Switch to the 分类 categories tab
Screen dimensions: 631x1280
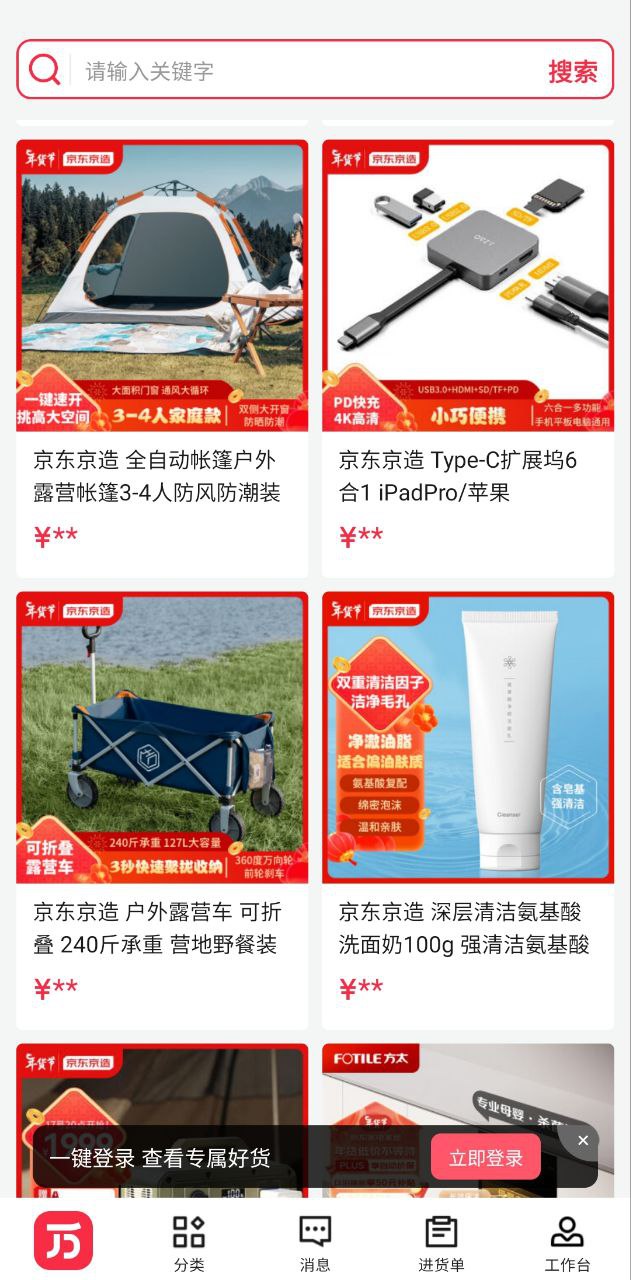189,1243
